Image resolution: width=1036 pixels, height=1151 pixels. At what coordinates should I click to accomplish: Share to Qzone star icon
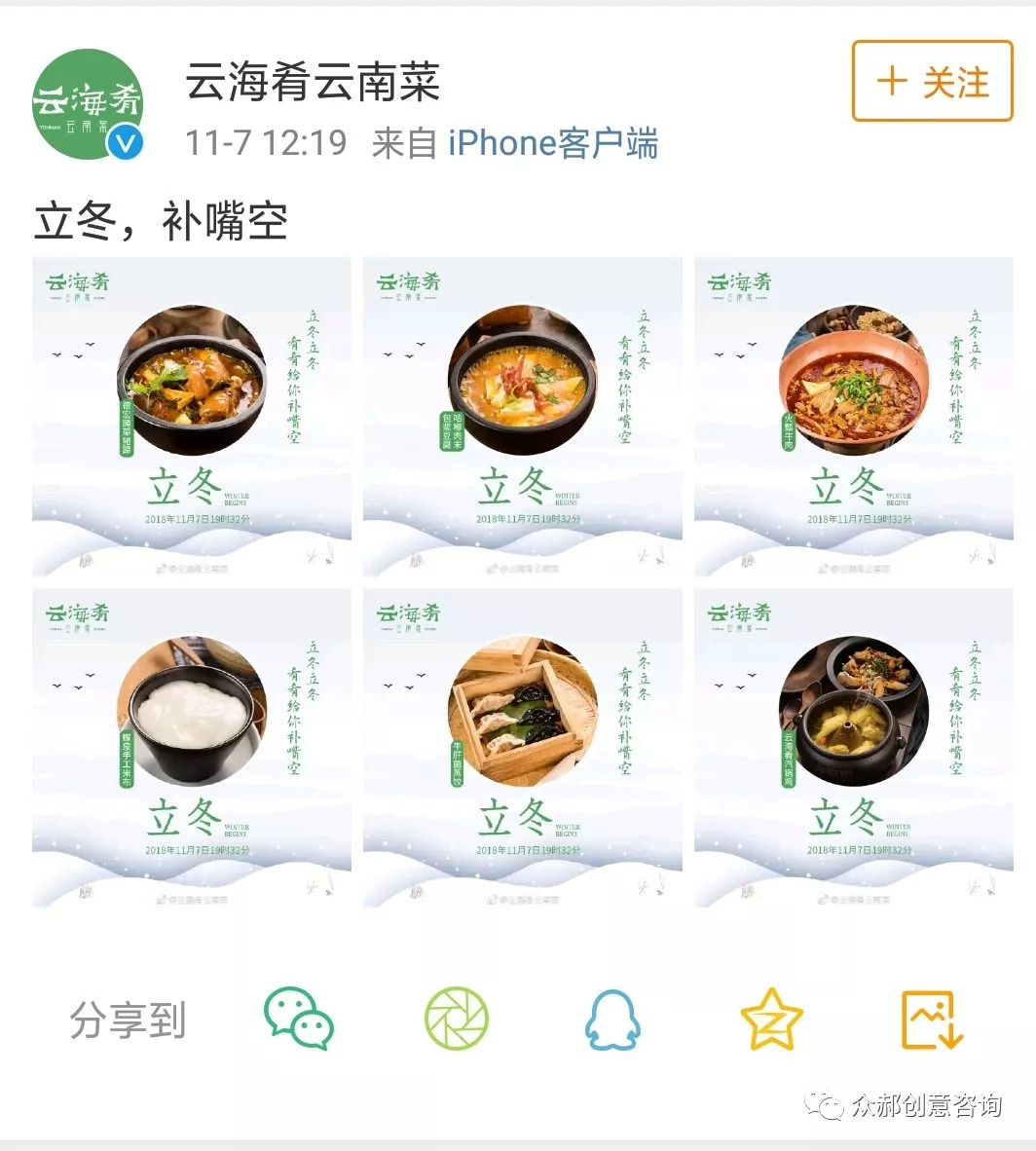tap(771, 1020)
